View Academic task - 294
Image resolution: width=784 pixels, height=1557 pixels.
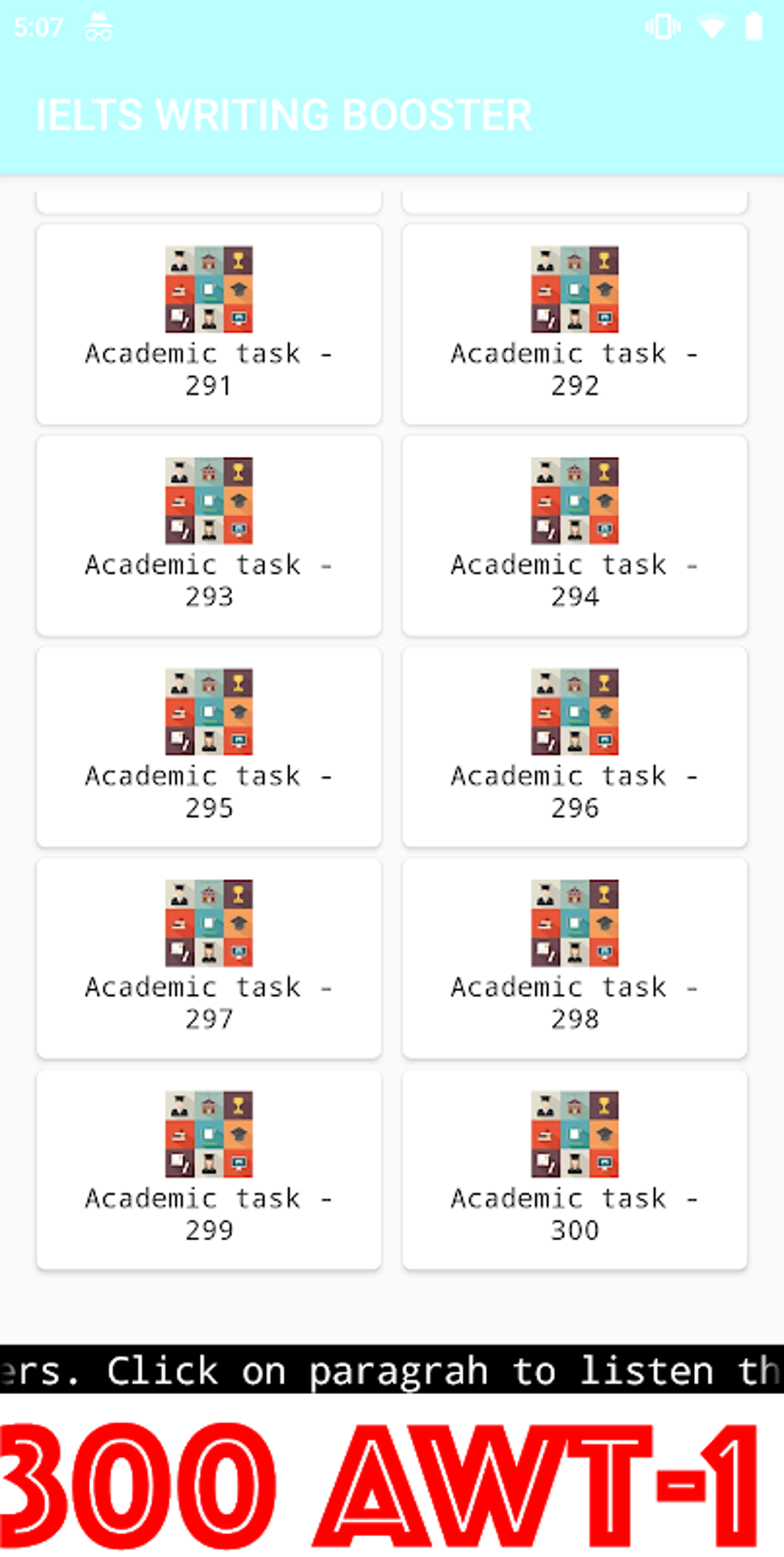tap(574, 535)
